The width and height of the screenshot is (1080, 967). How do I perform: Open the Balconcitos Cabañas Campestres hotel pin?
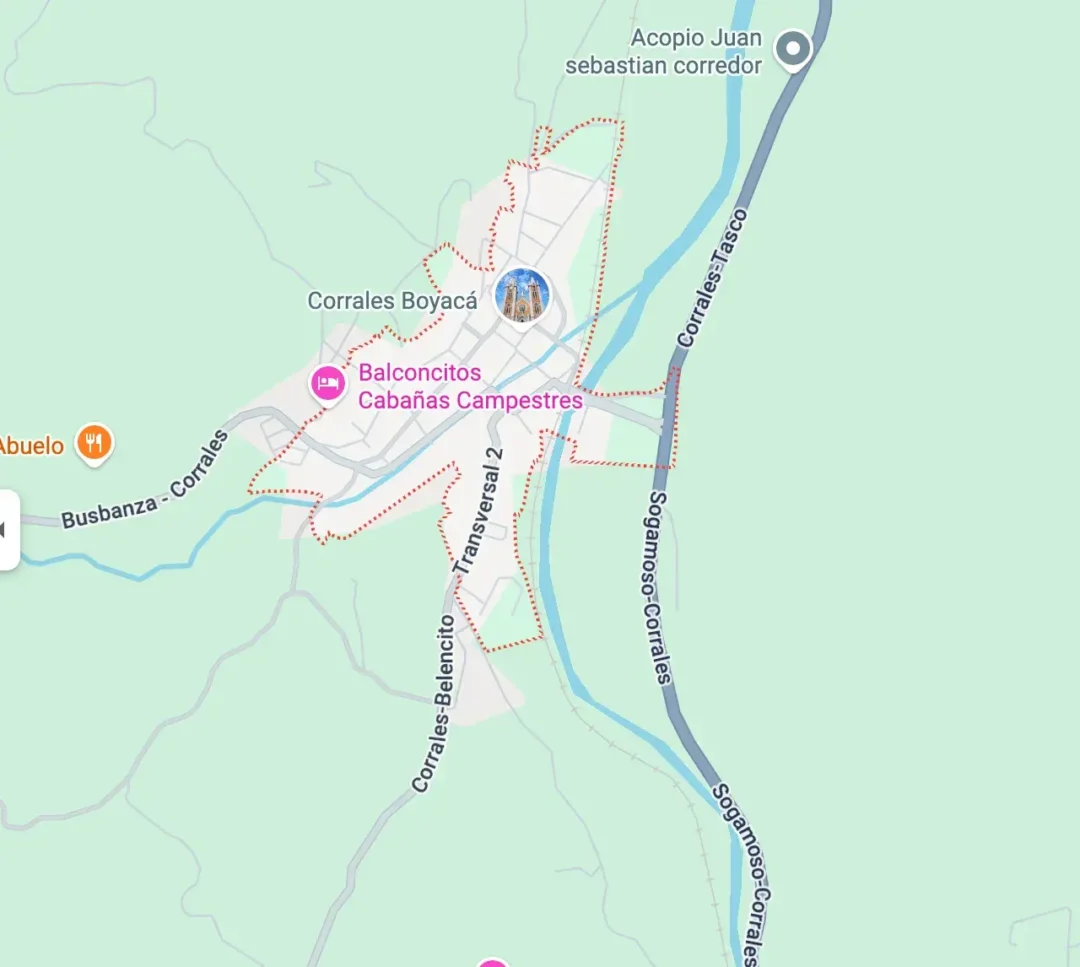coord(327,384)
